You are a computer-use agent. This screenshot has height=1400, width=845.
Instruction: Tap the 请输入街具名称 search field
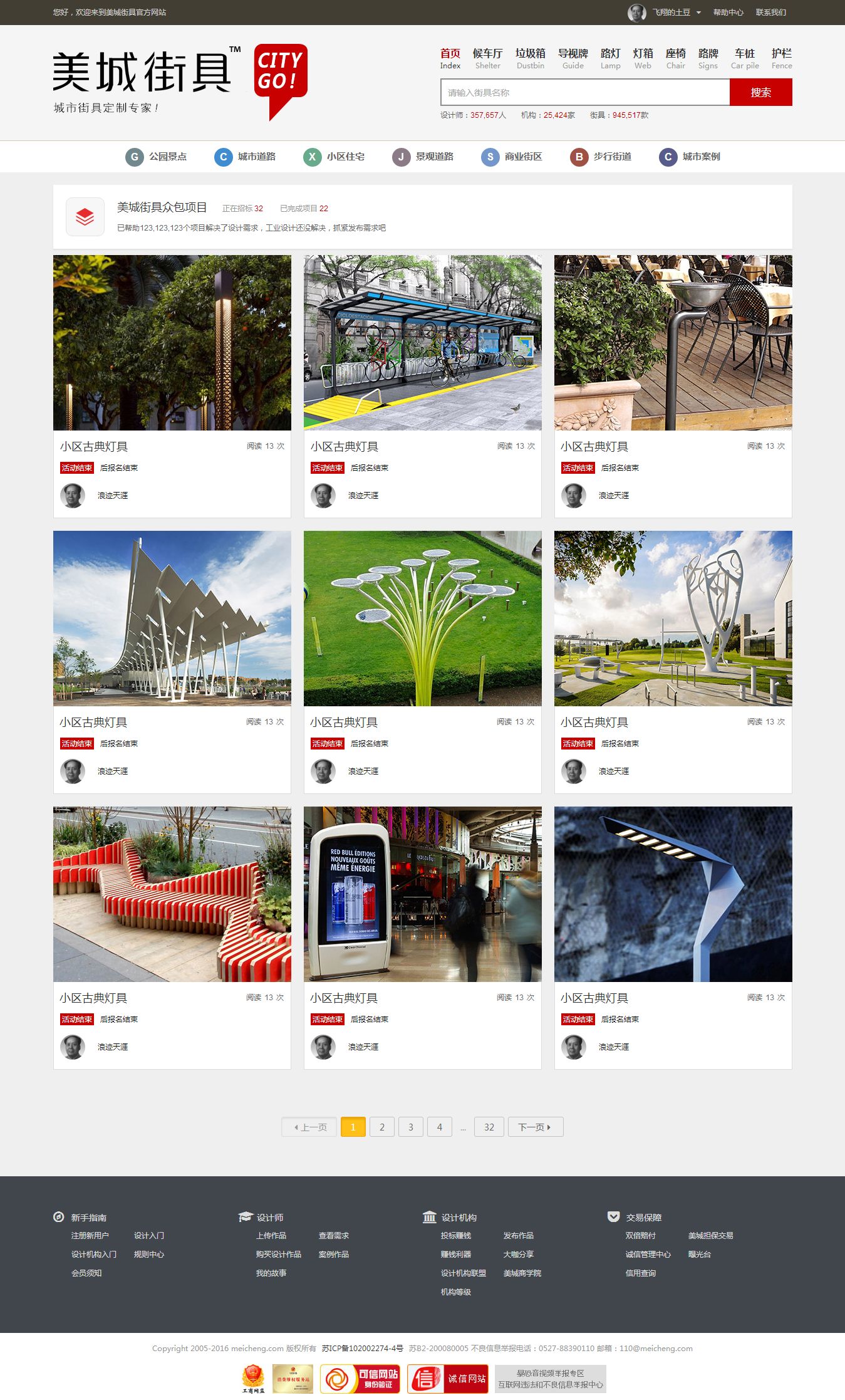[584, 93]
